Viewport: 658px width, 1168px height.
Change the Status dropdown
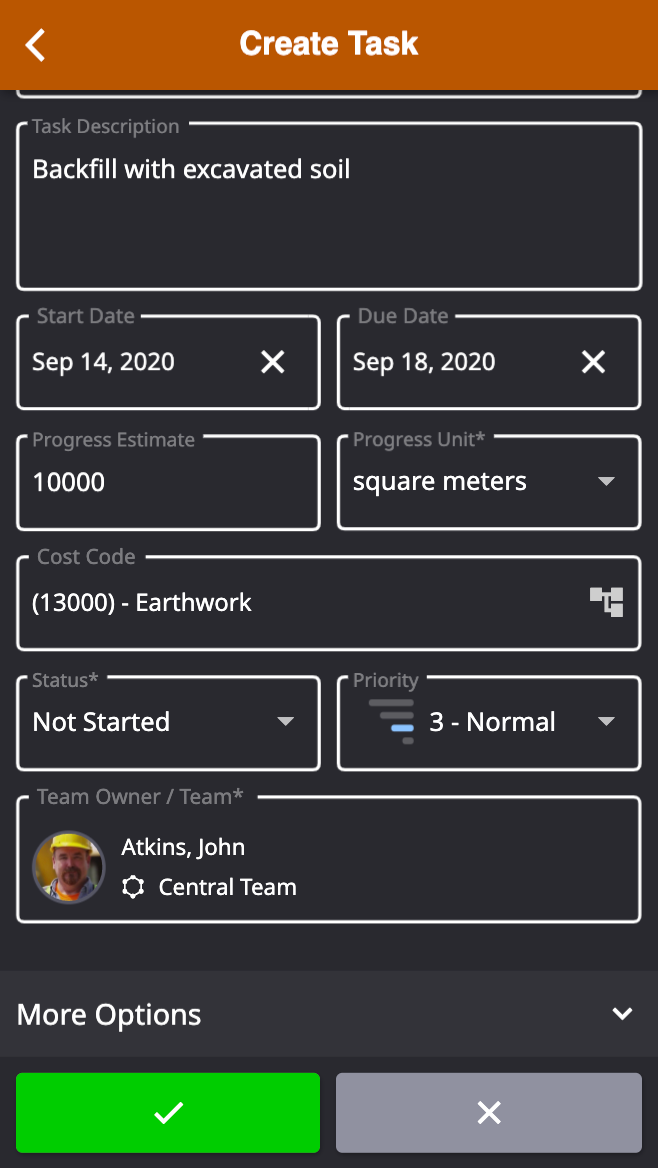pos(168,722)
